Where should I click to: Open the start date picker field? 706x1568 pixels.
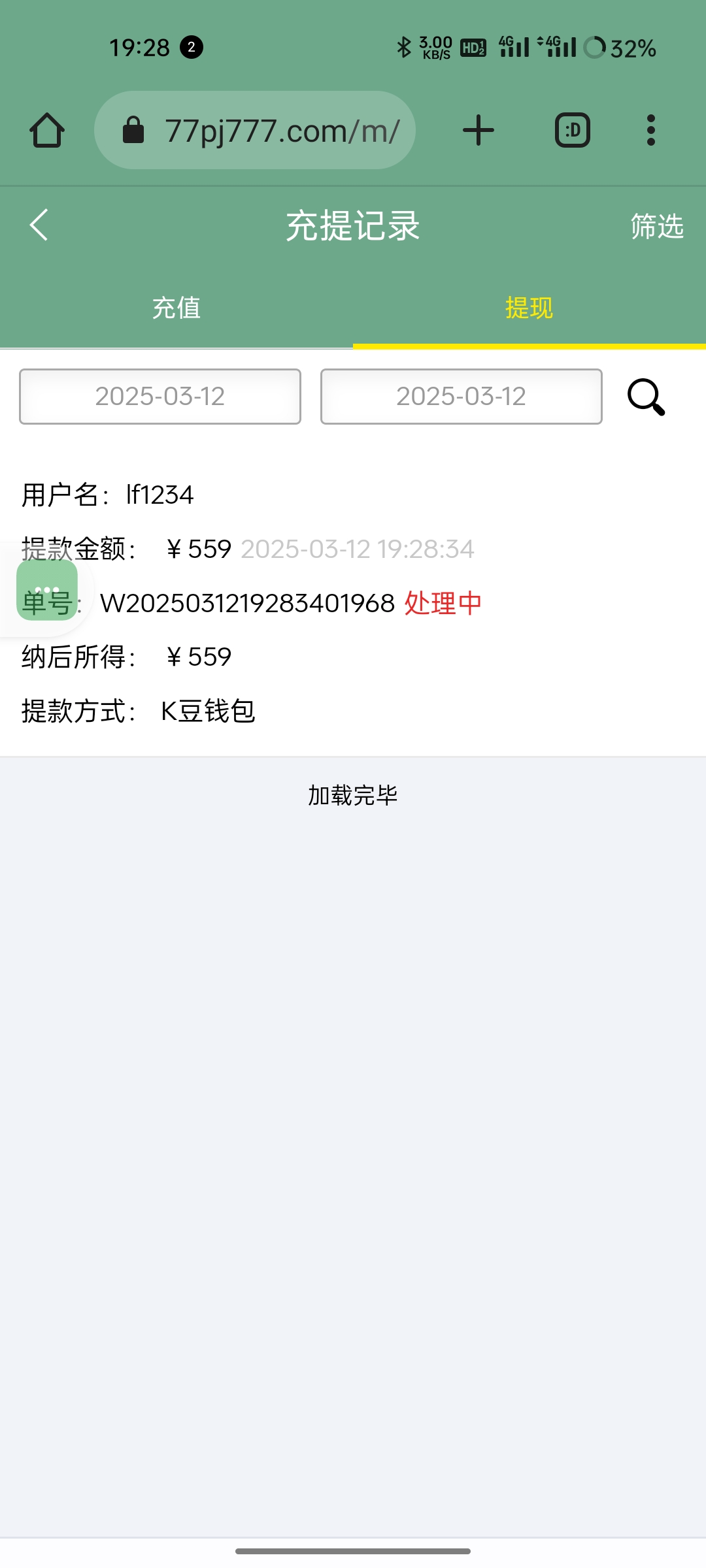pyautogui.click(x=160, y=397)
